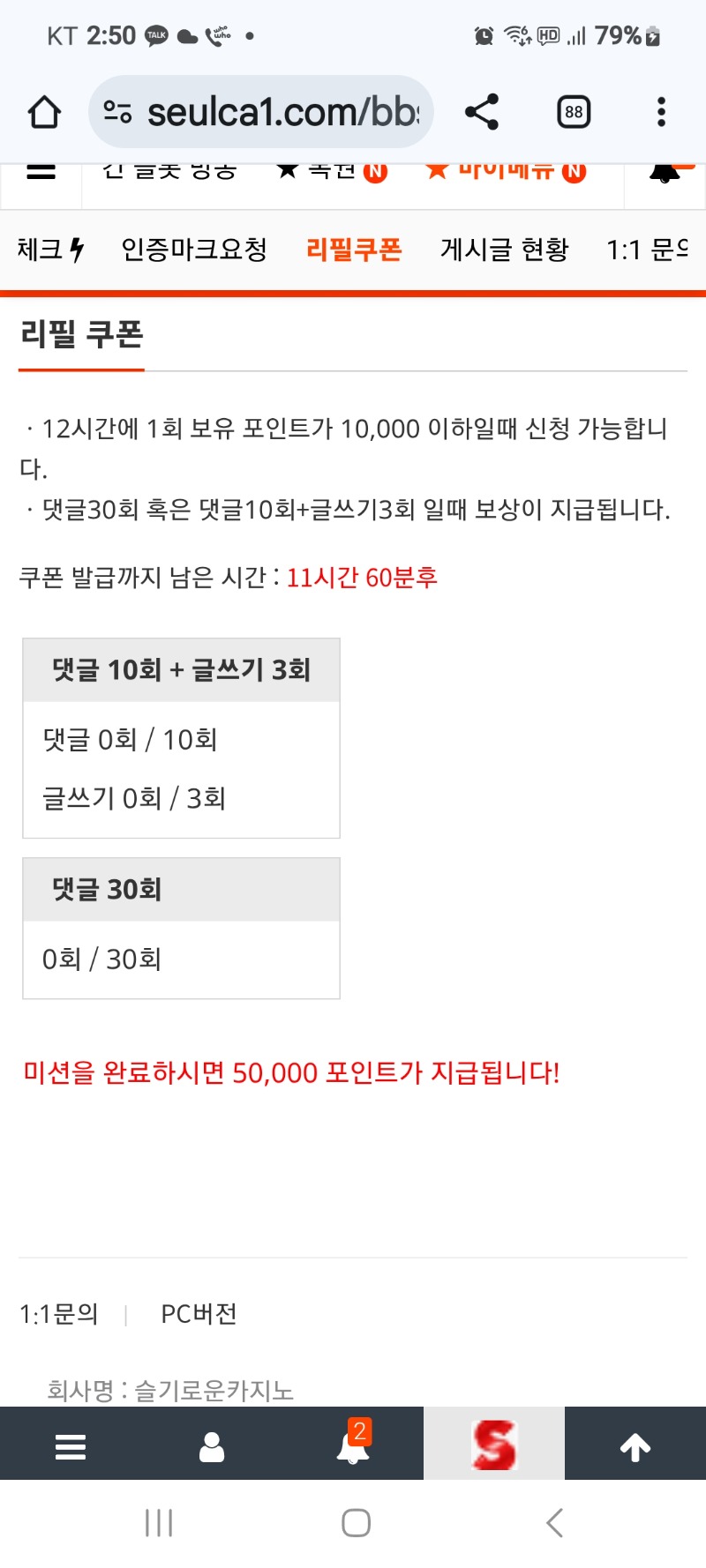This screenshot has width=706, height=1568.
Task: Open the browser overflow menu
Action: (x=661, y=112)
